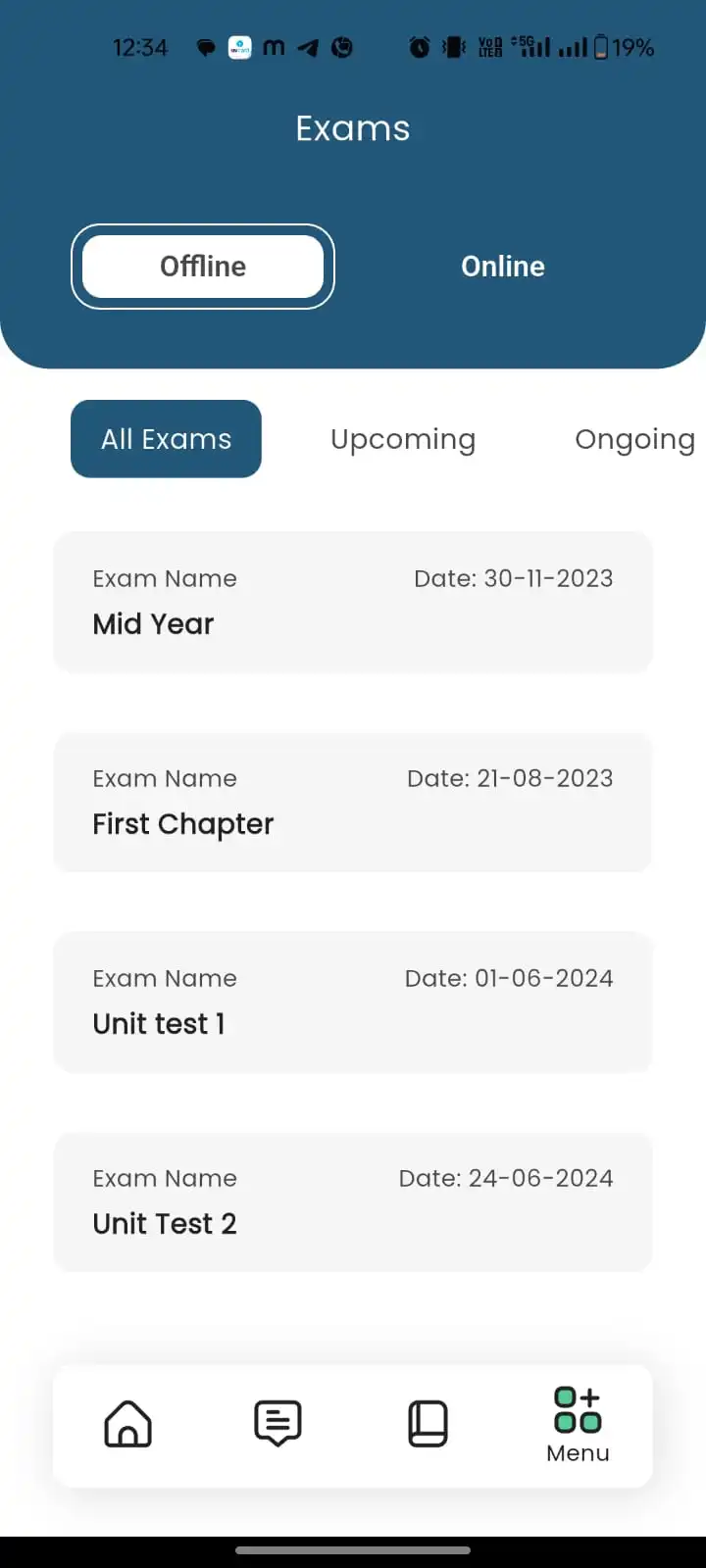
Task: Open the chat messages icon
Action: click(277, 1424)
